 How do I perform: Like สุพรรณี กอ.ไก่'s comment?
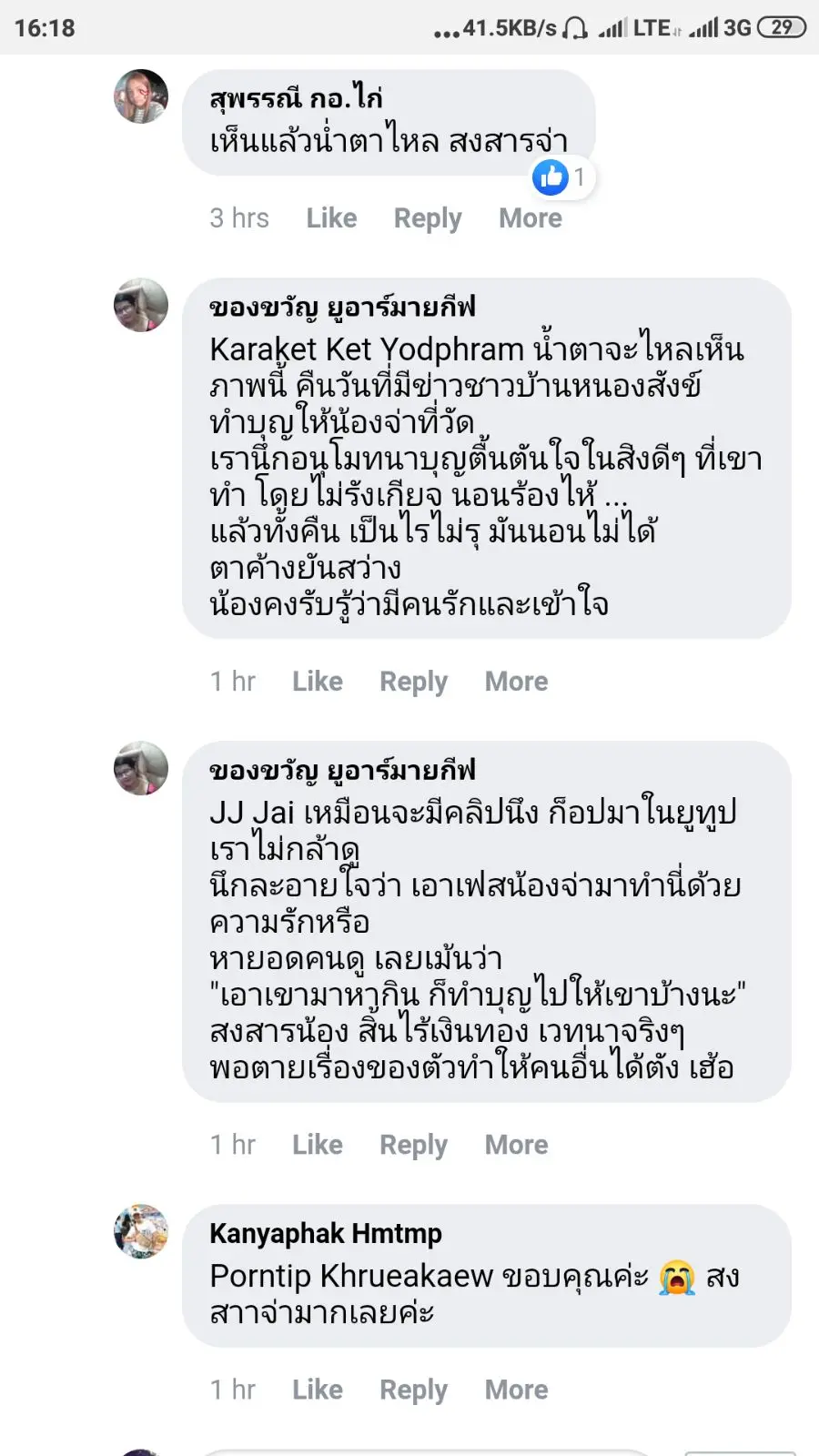coord(331,218)
